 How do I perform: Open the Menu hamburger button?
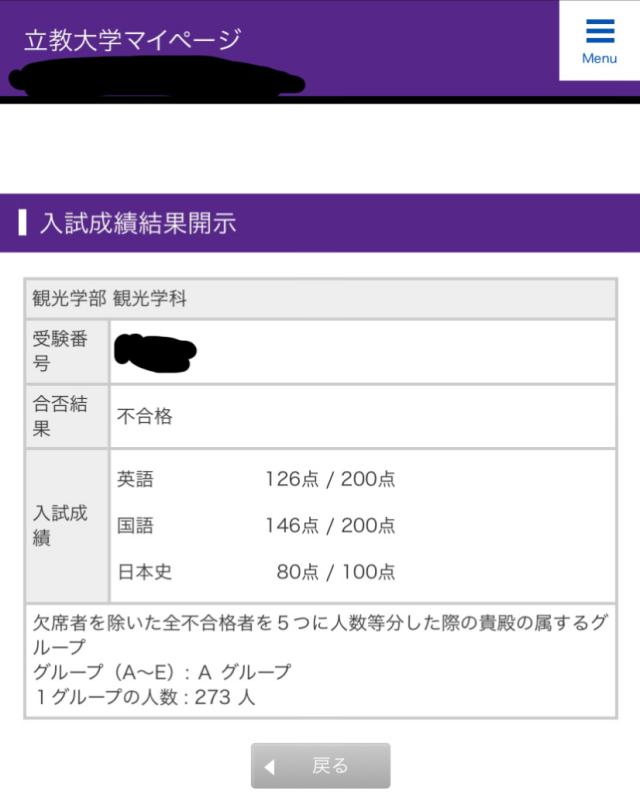click(x=599, y=41)
